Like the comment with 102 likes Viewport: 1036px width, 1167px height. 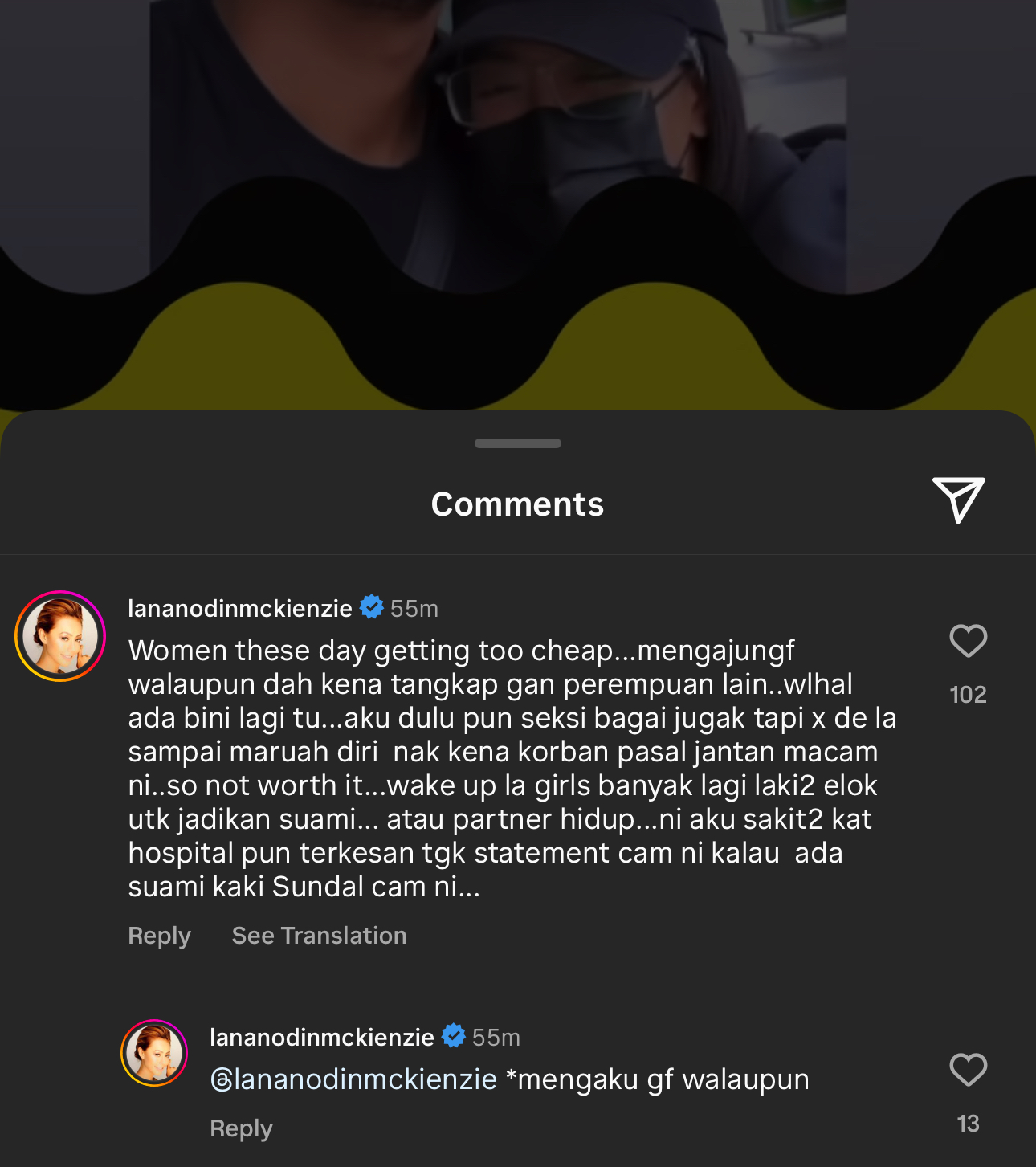pos(968,641)
